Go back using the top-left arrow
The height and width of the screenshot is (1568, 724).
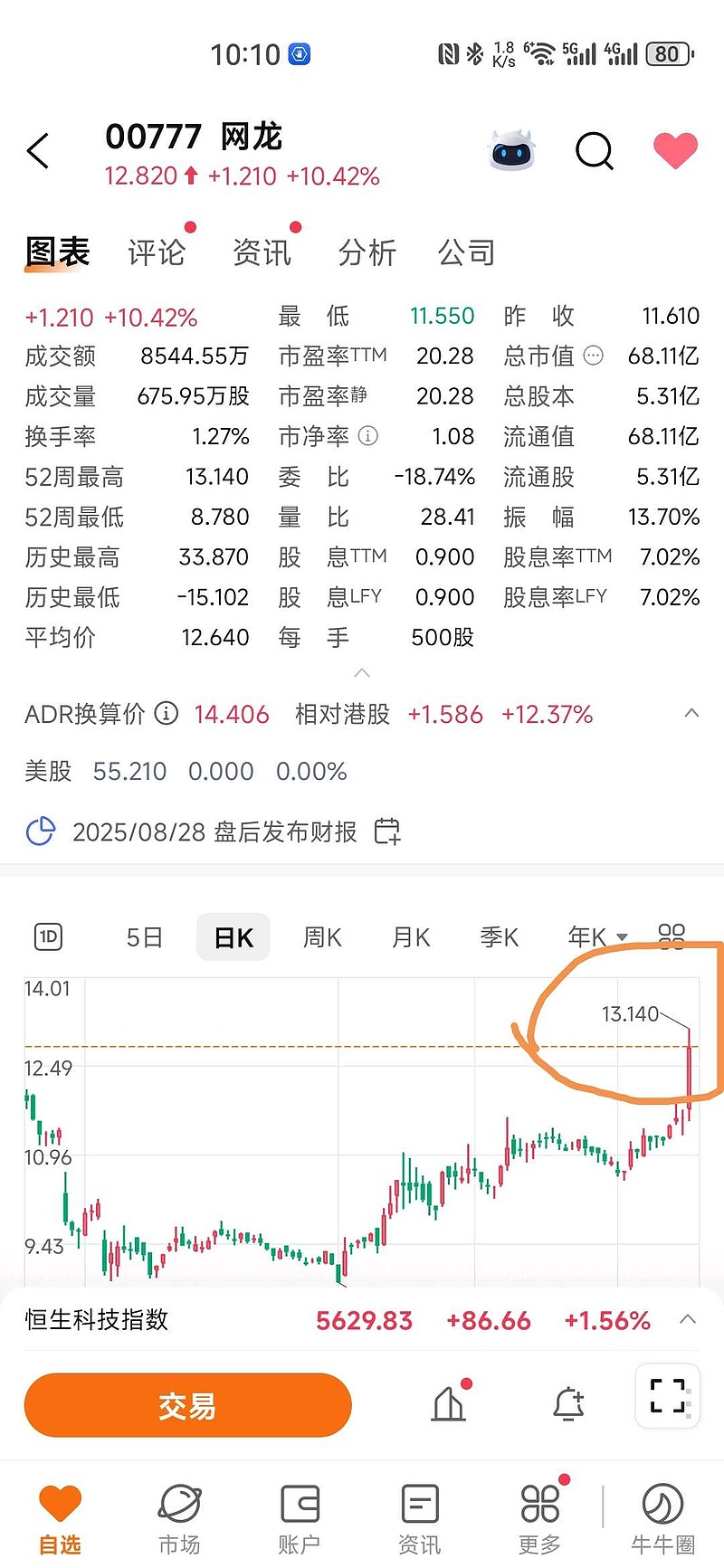pyautogui.click(x=38, y=151)
